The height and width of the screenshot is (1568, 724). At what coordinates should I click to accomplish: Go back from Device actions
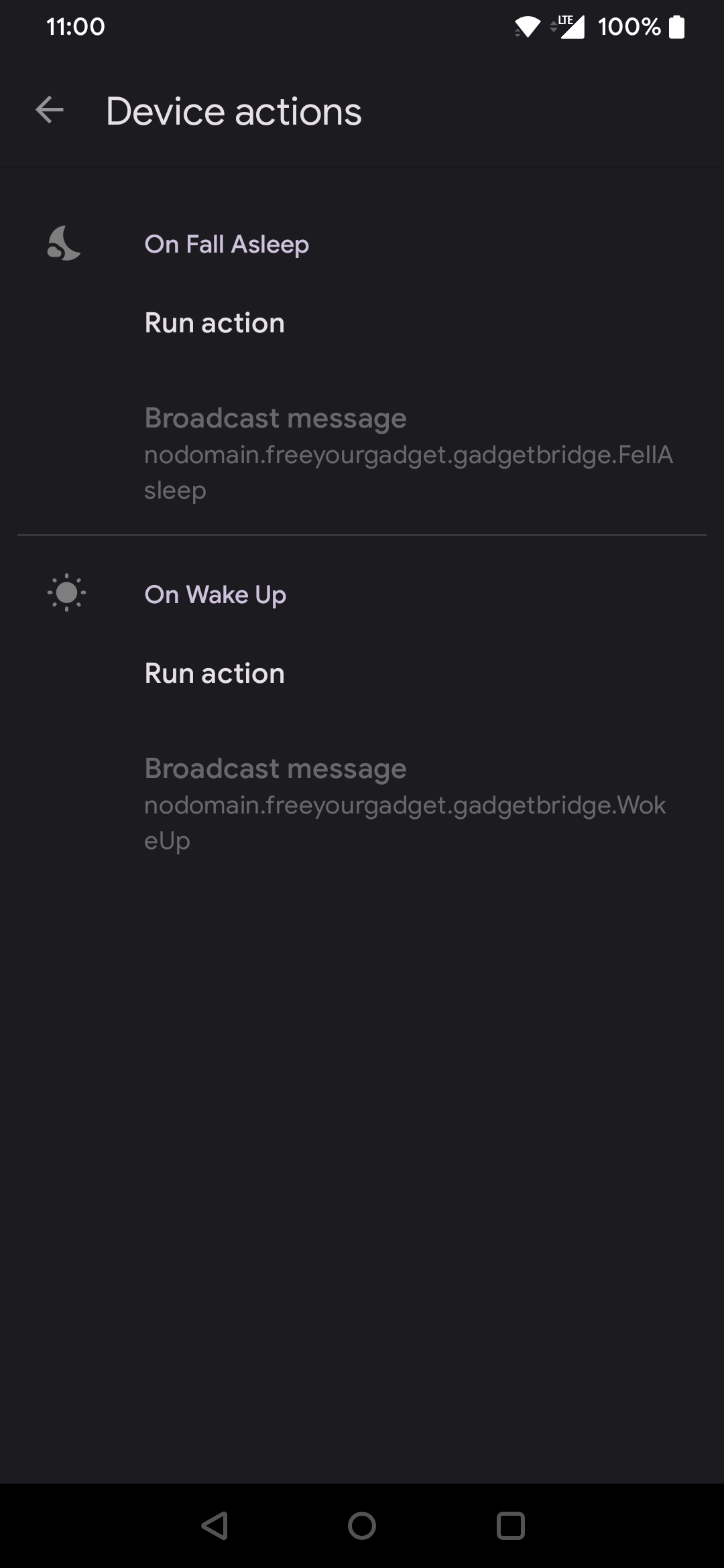tap(50, 111)
